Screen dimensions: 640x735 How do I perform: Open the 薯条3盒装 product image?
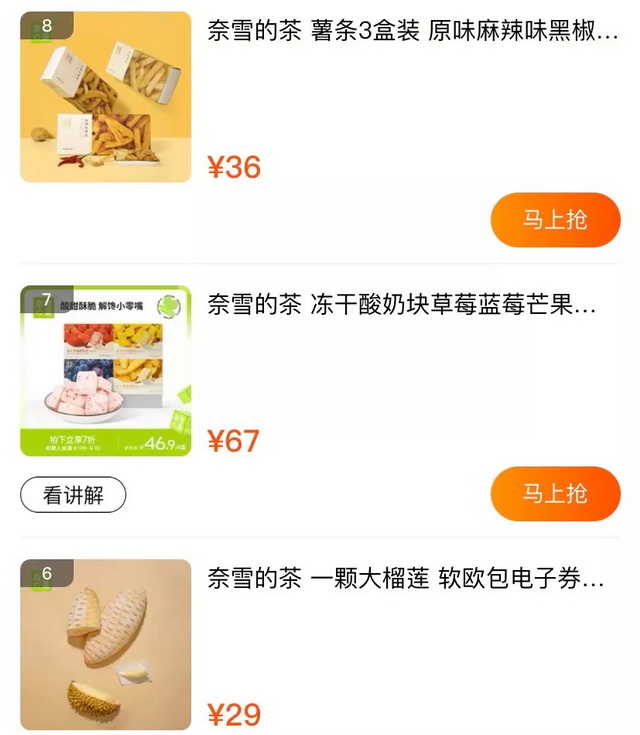(x=105, y=97)
